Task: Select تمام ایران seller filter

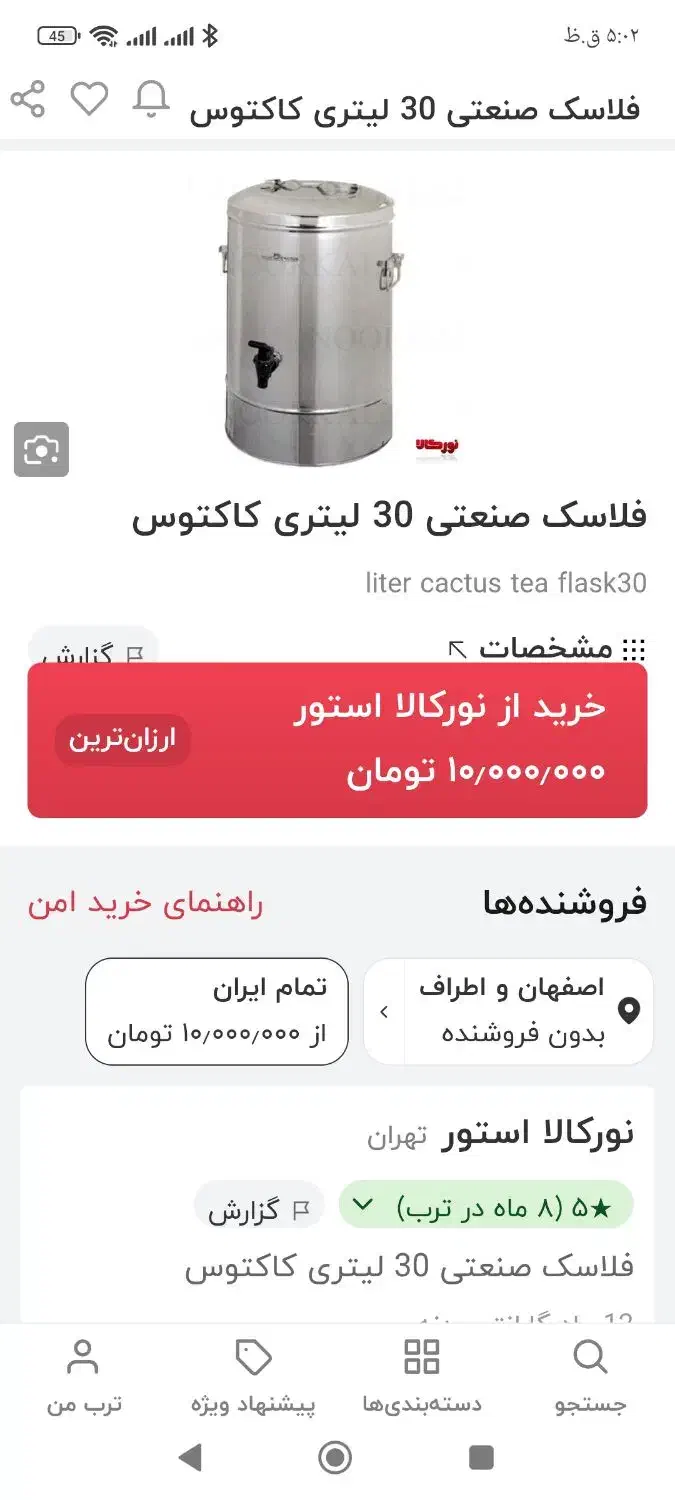Action: [217, 1011]
